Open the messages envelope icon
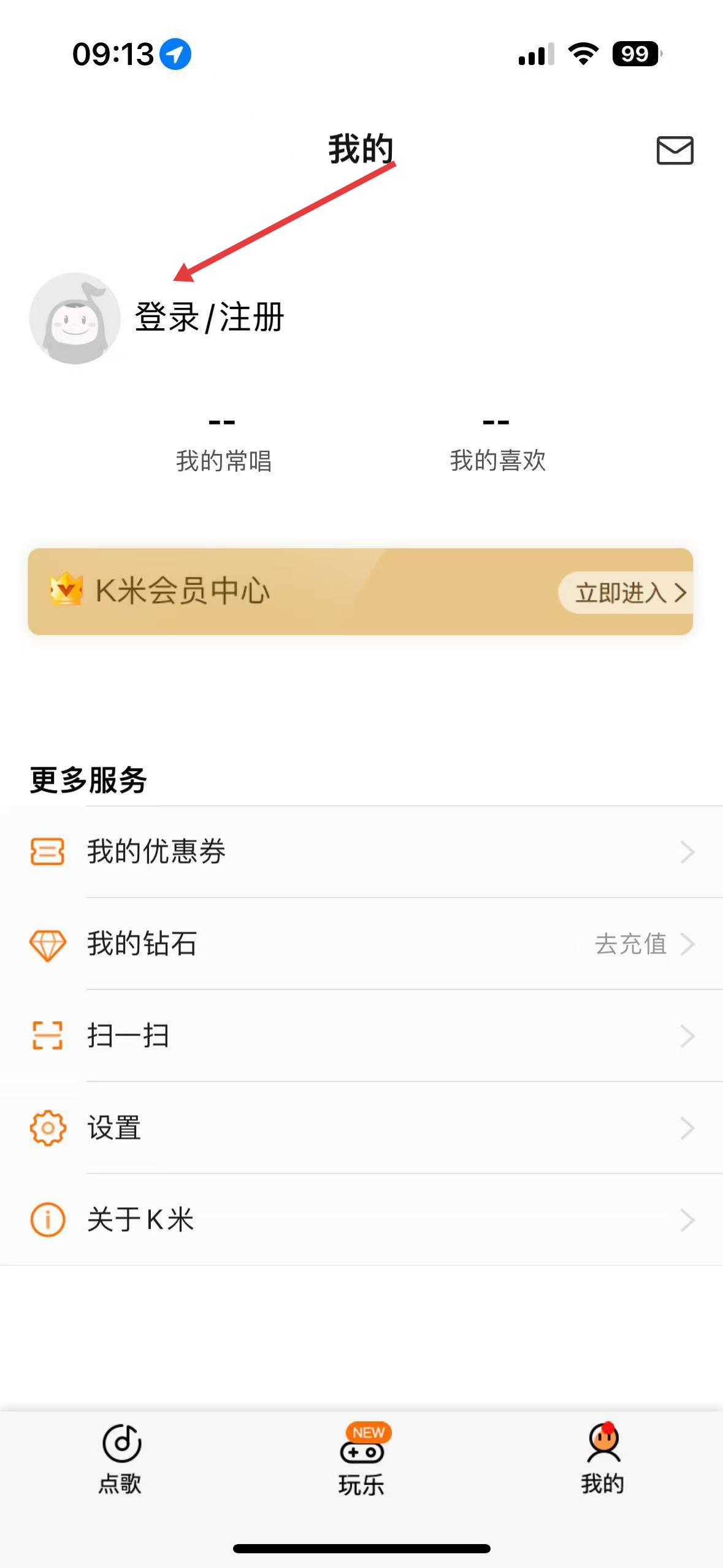The height and width of the screenshot is (1568, 723). tap(675, 150)
